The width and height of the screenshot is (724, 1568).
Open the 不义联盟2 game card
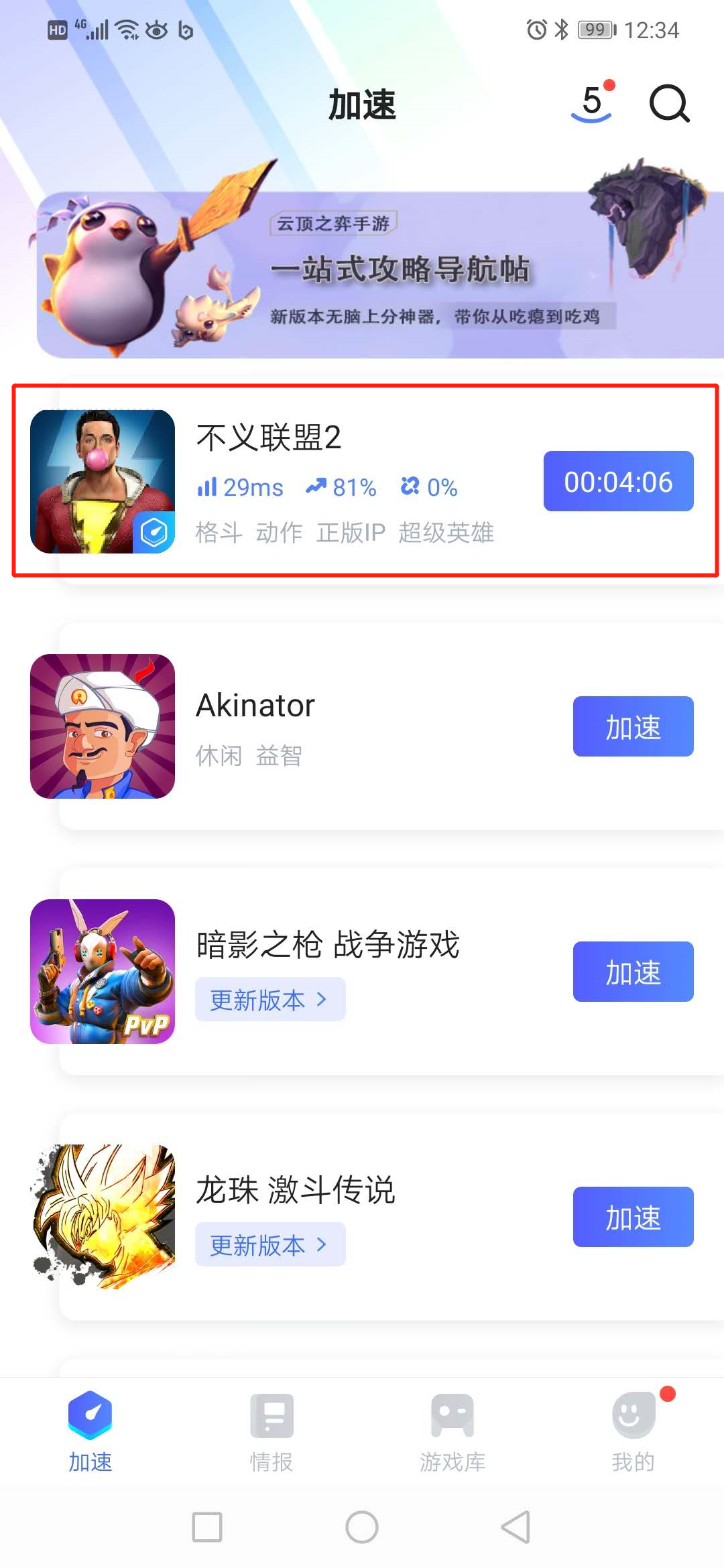click(x=335, y=481)
